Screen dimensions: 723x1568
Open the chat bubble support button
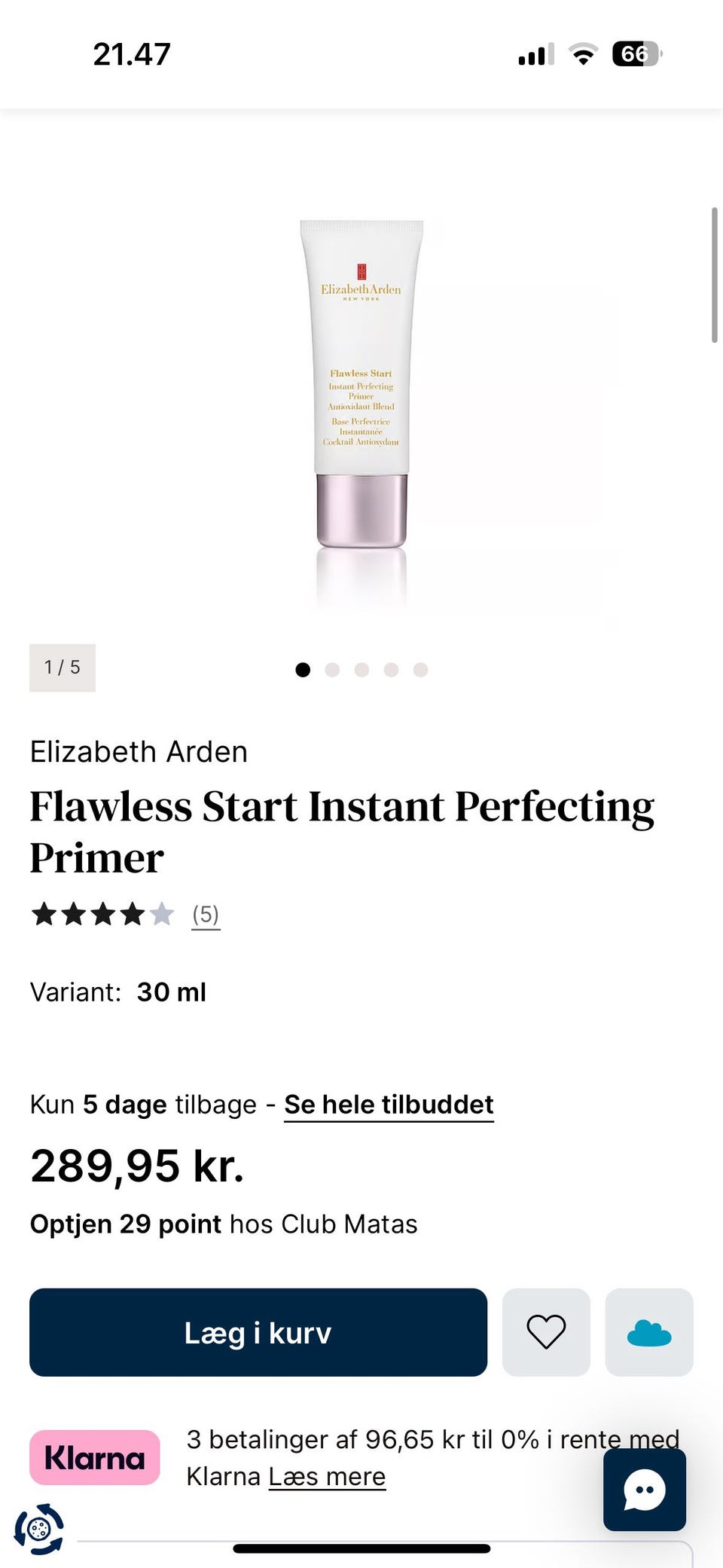coord(645,1490)
